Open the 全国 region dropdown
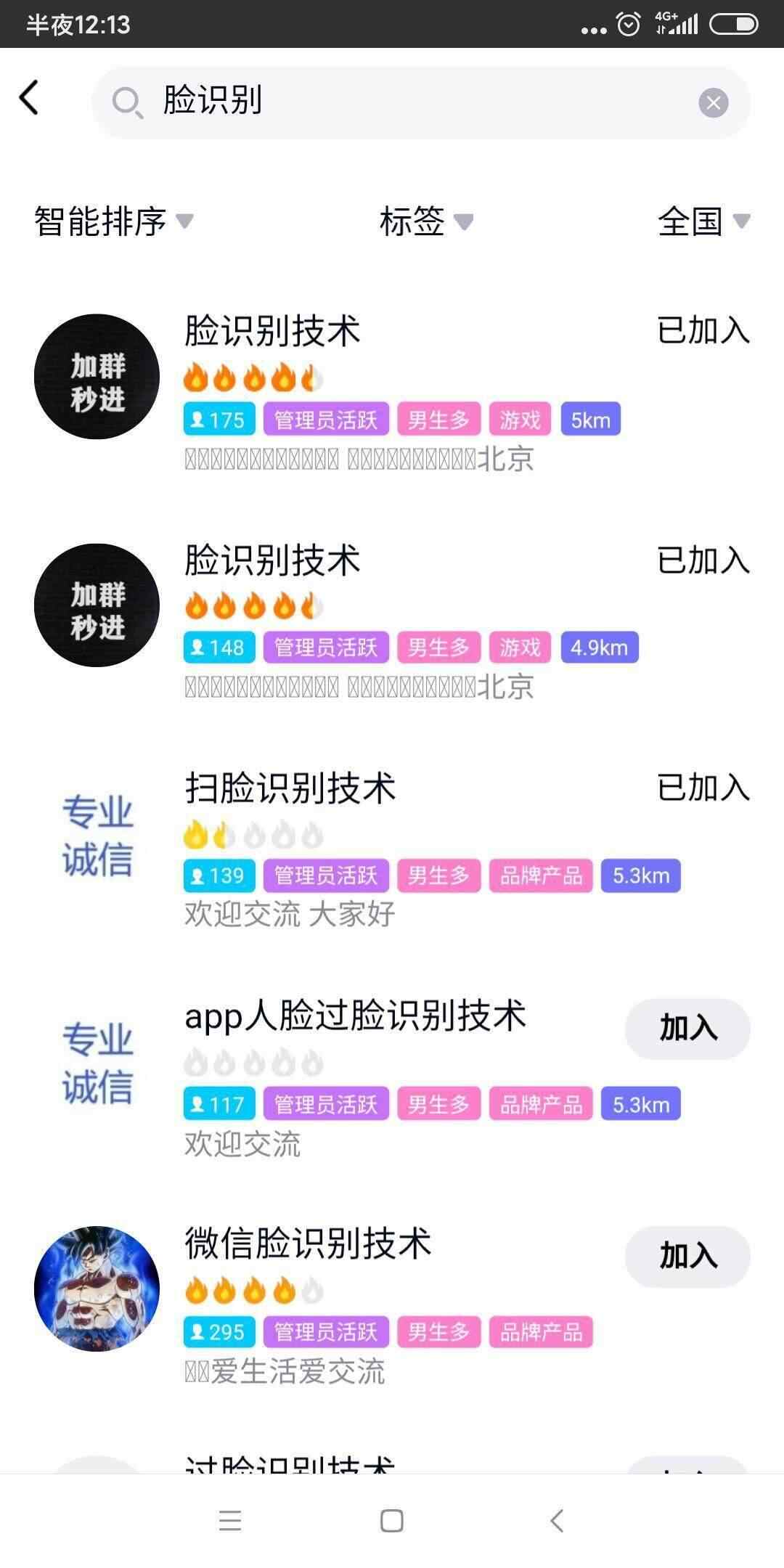The width and height of the screenshot is (784, 1568). point(703,221)
